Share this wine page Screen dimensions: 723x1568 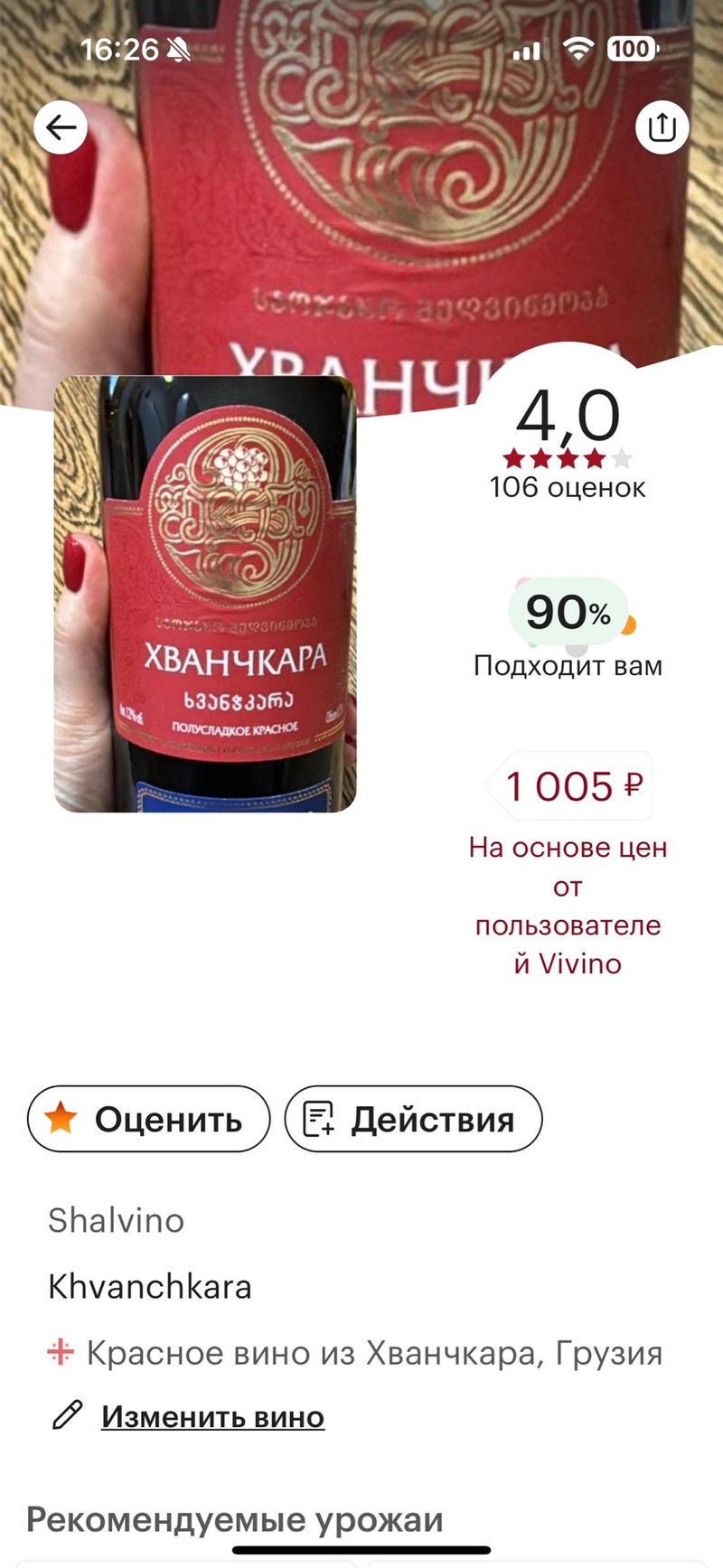pos(662,127)
